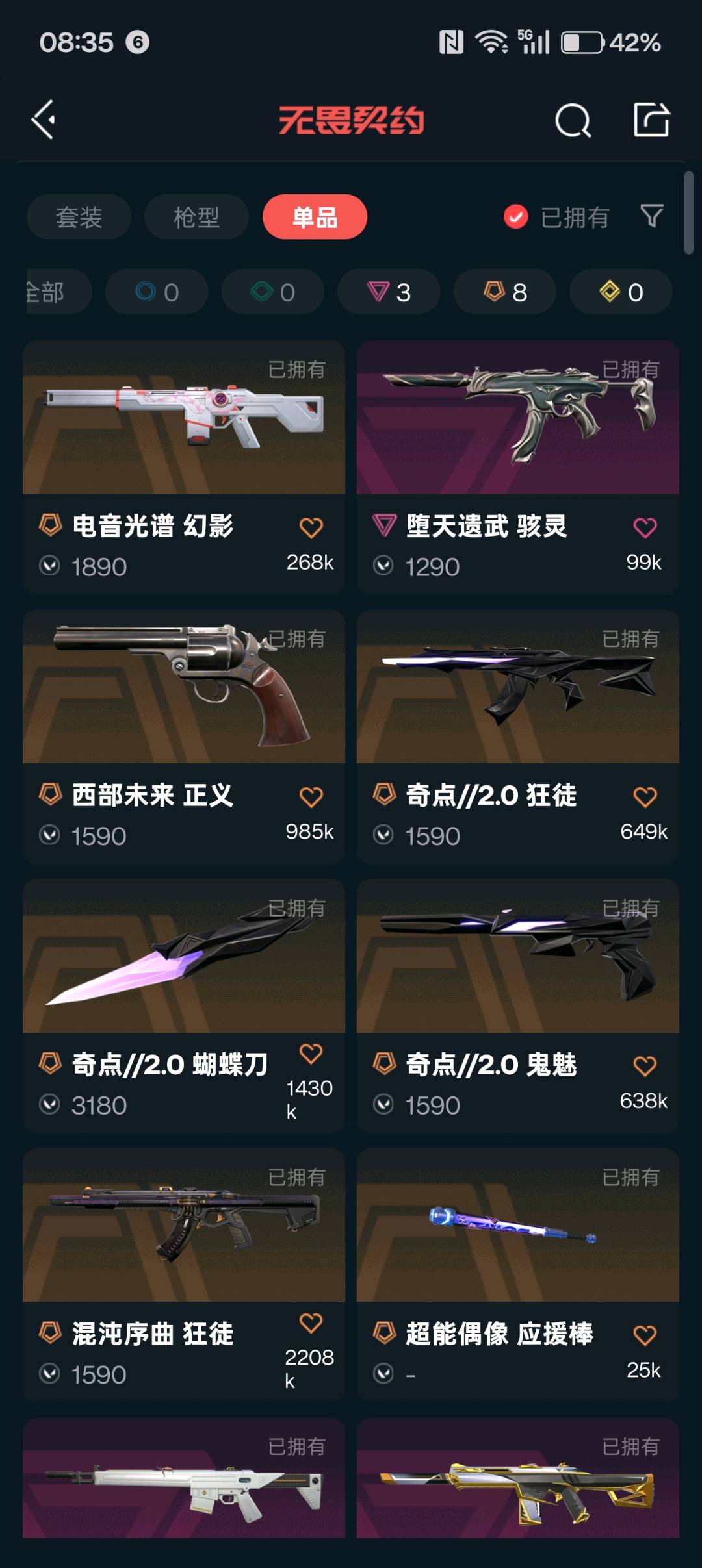The width and height of the screenshot is (702, 1568).
Task: Share this page via the share icon
Action: [x=651, y=120]
